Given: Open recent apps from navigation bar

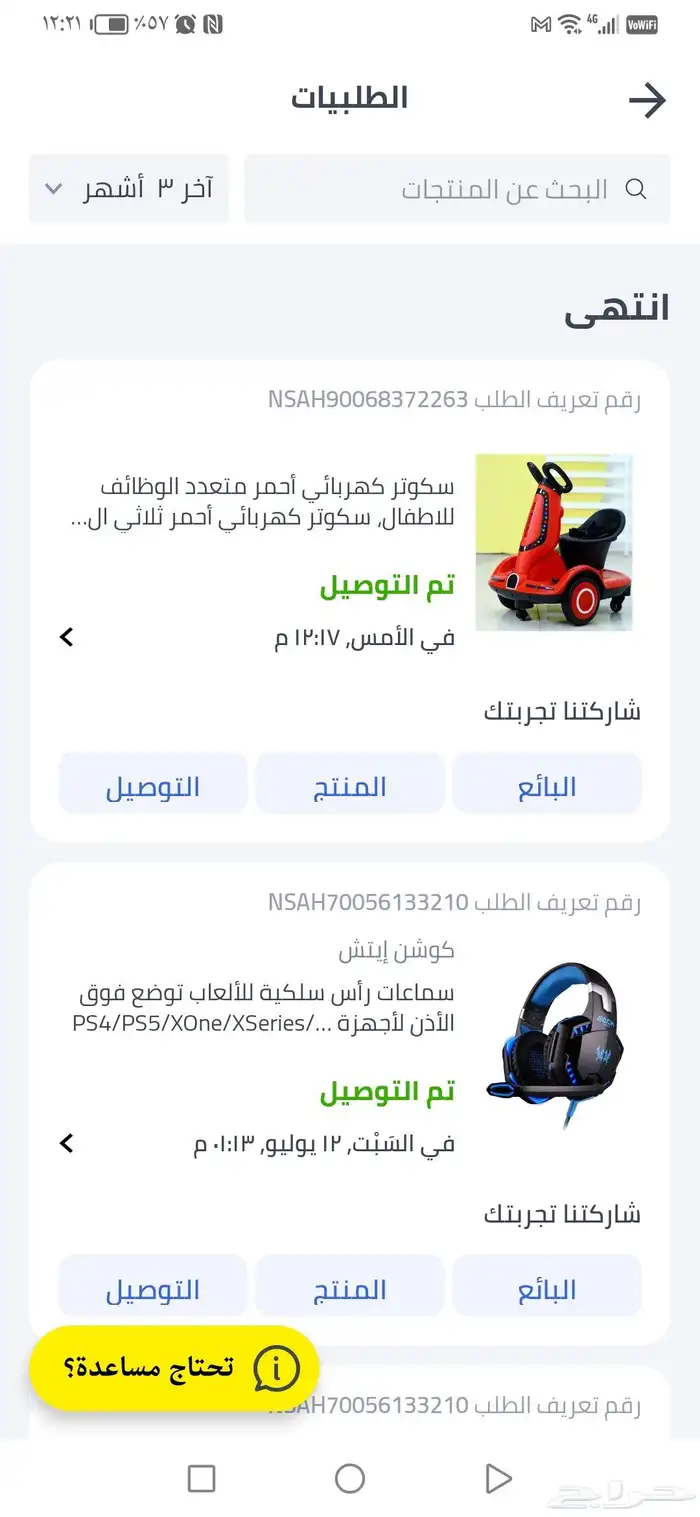Looking at the screenshot, I should [x=202, y=1478].
